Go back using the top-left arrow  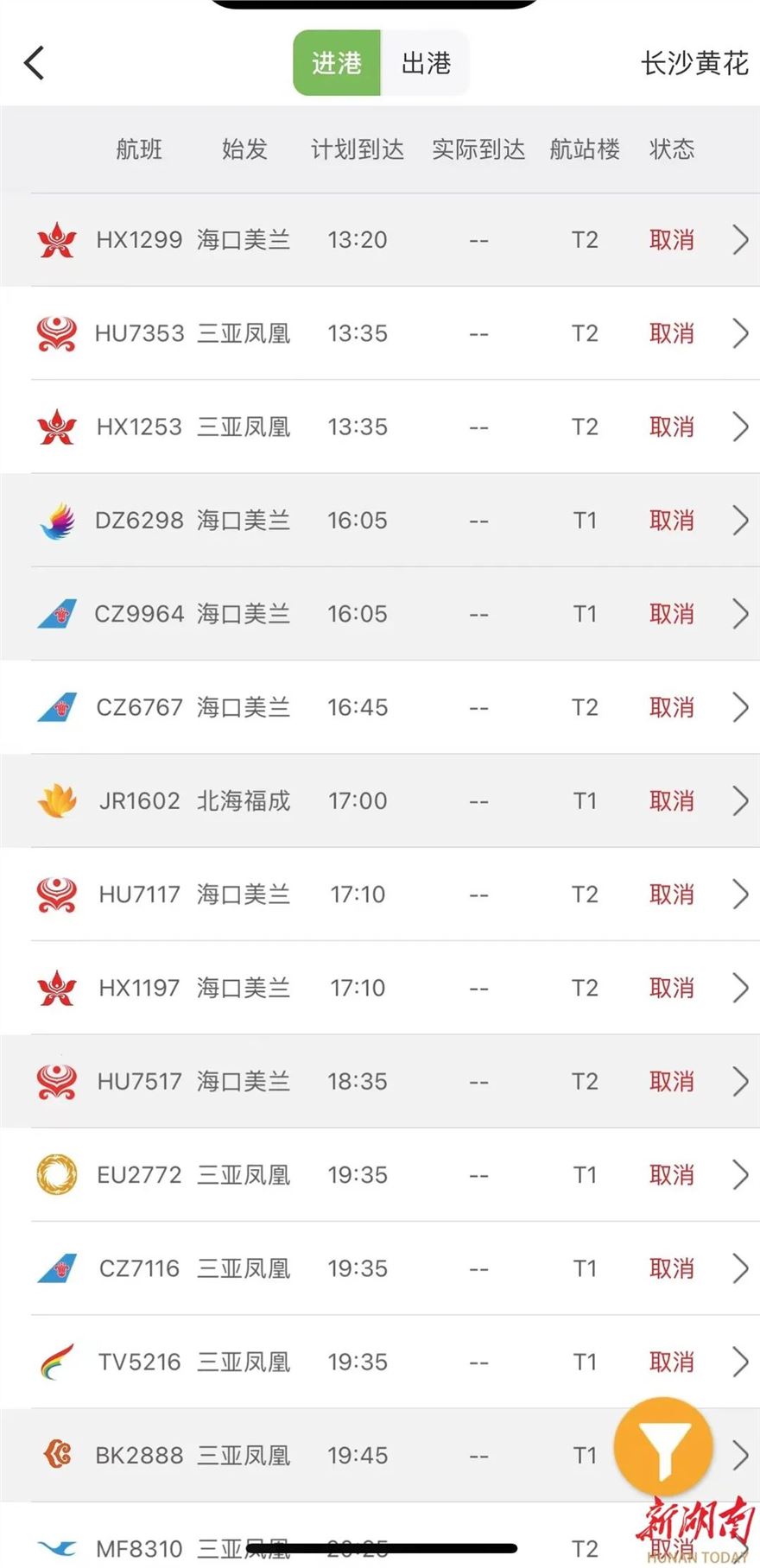click(35, 63)
